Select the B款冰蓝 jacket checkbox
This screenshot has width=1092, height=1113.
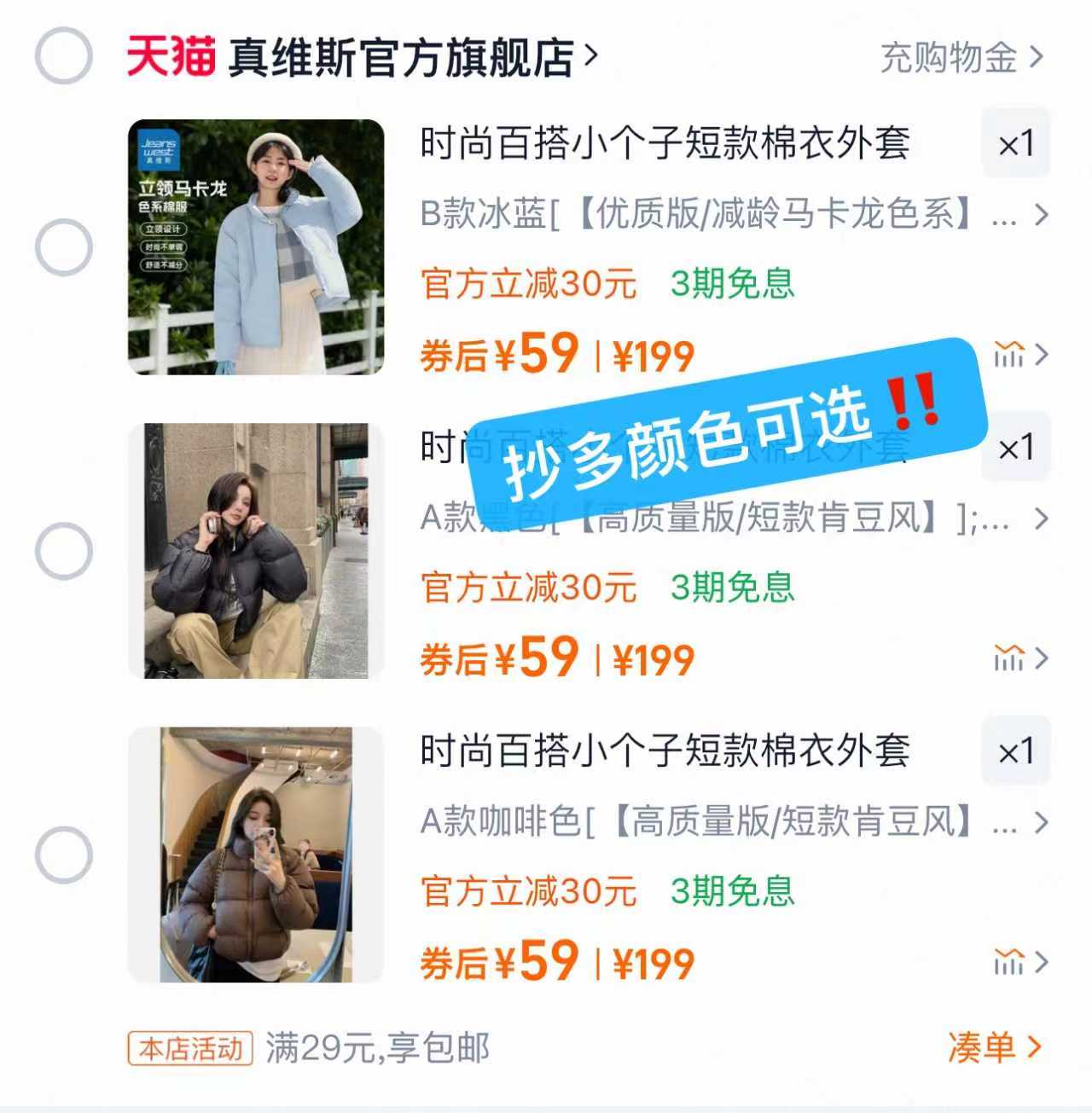(x=63, y=247)
